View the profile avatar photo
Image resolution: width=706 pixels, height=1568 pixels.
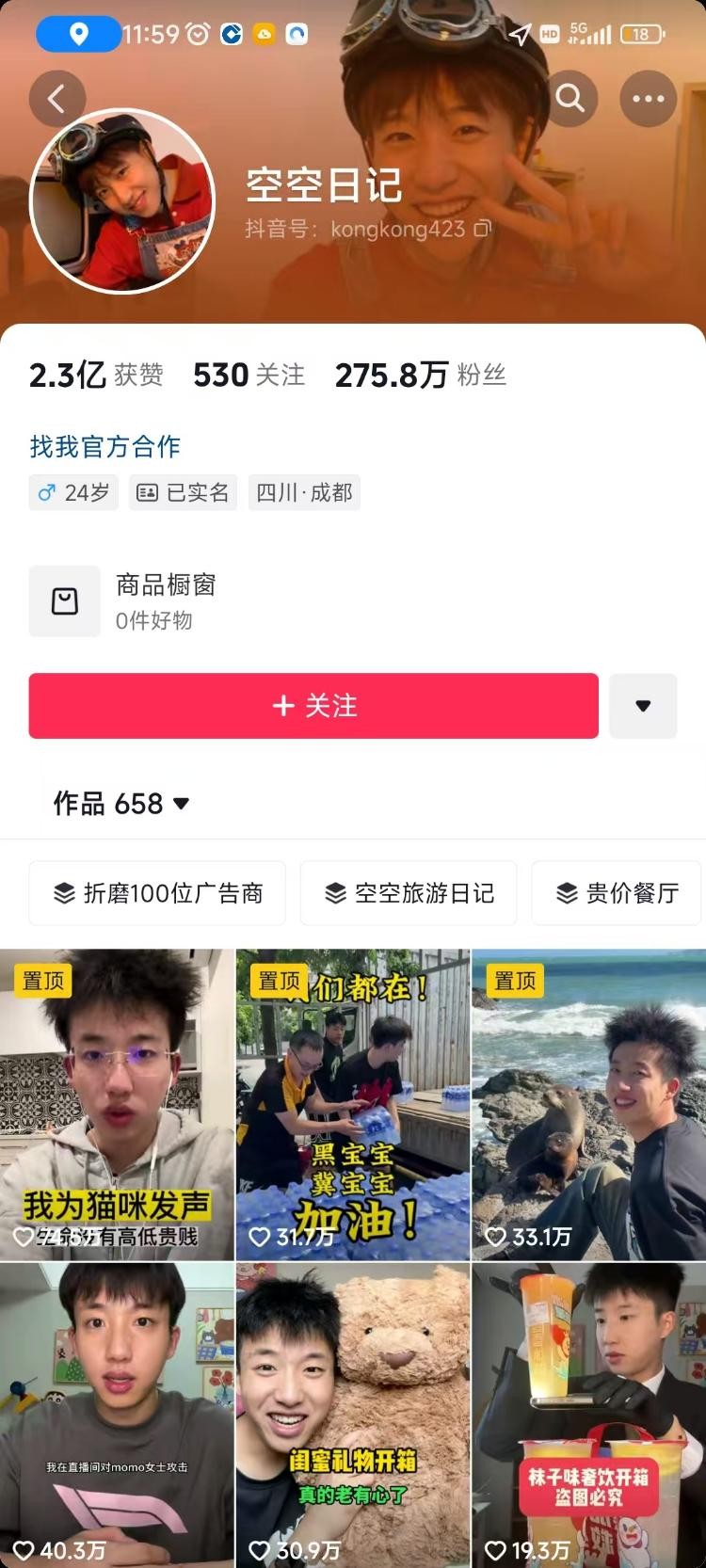point(123,200)
